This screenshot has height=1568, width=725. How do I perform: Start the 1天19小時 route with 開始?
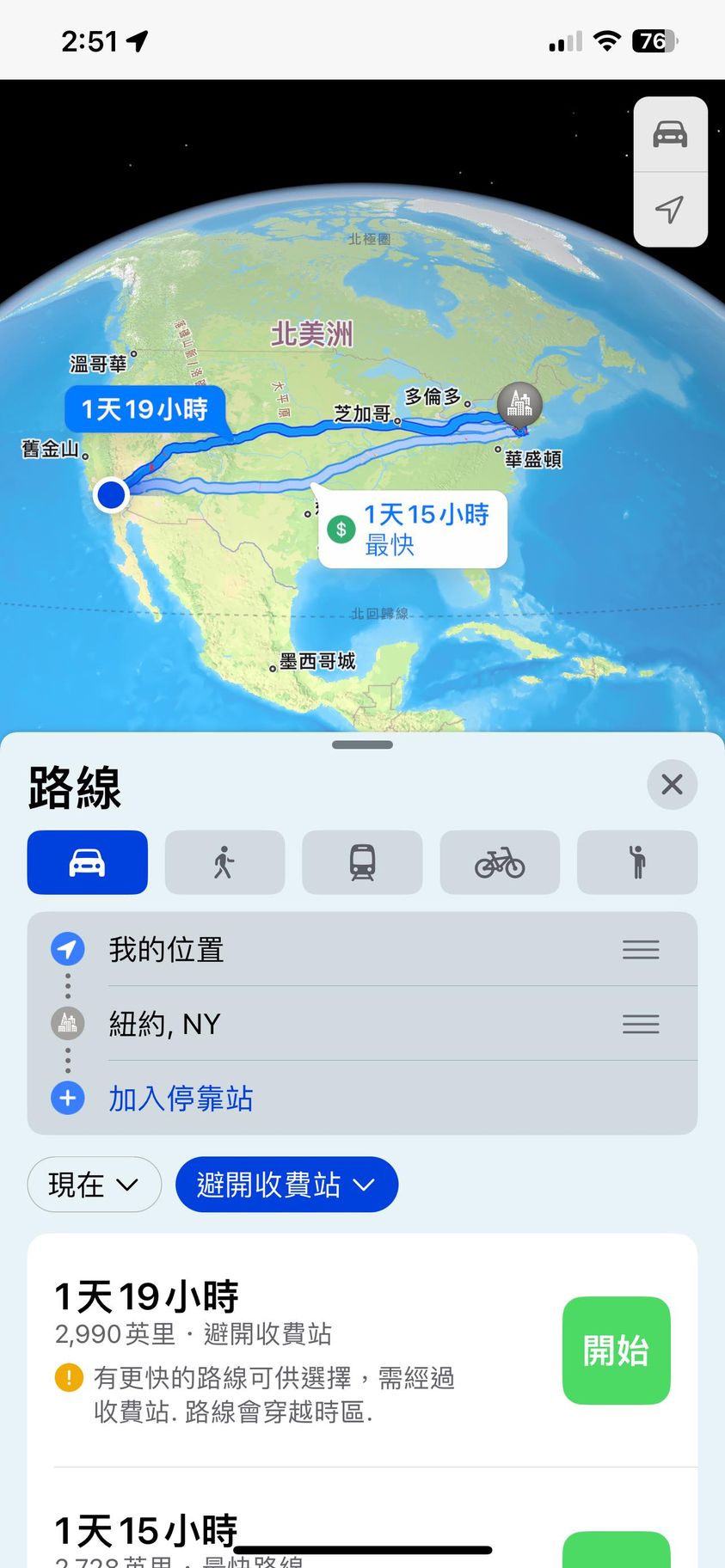pyautogui.click(x=616, y=1351)
